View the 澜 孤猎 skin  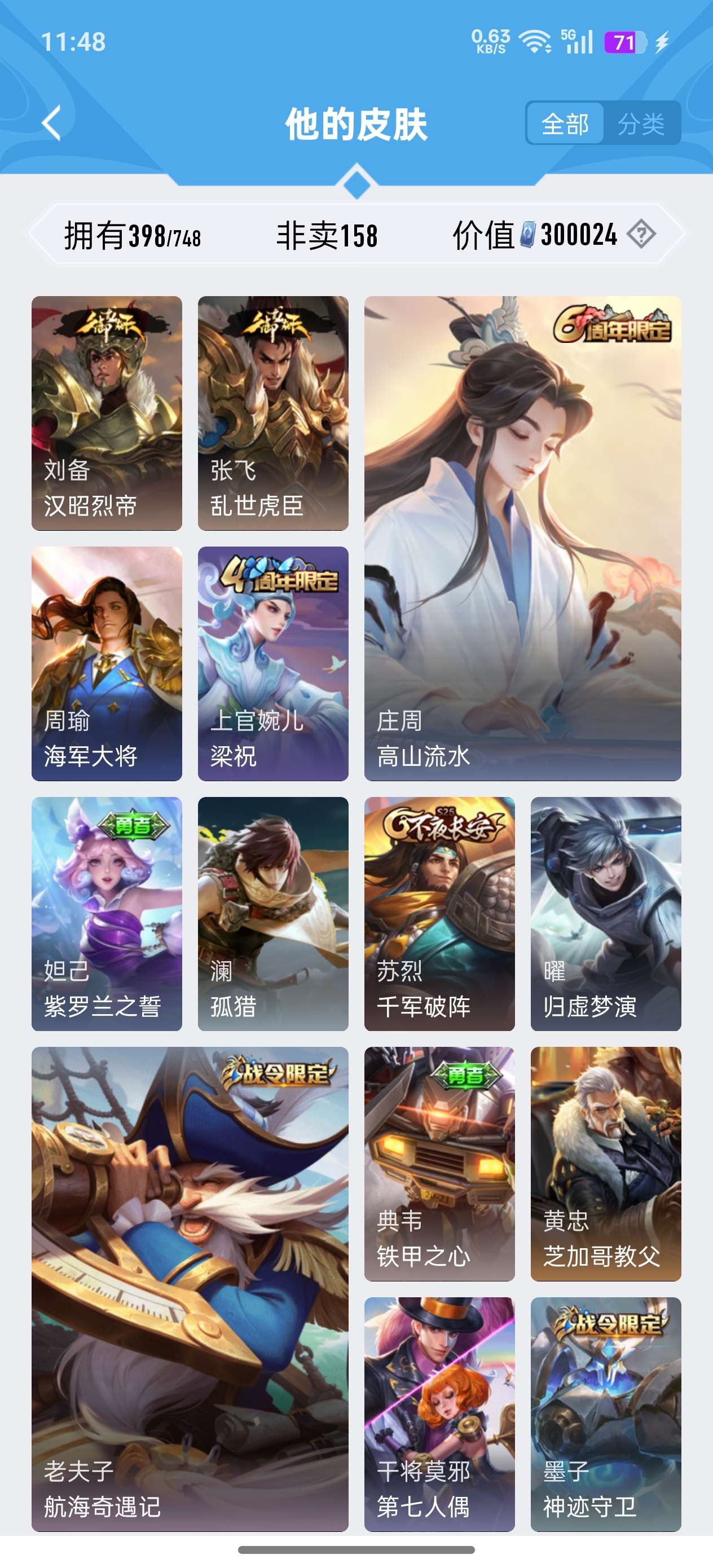coord(273,913)
